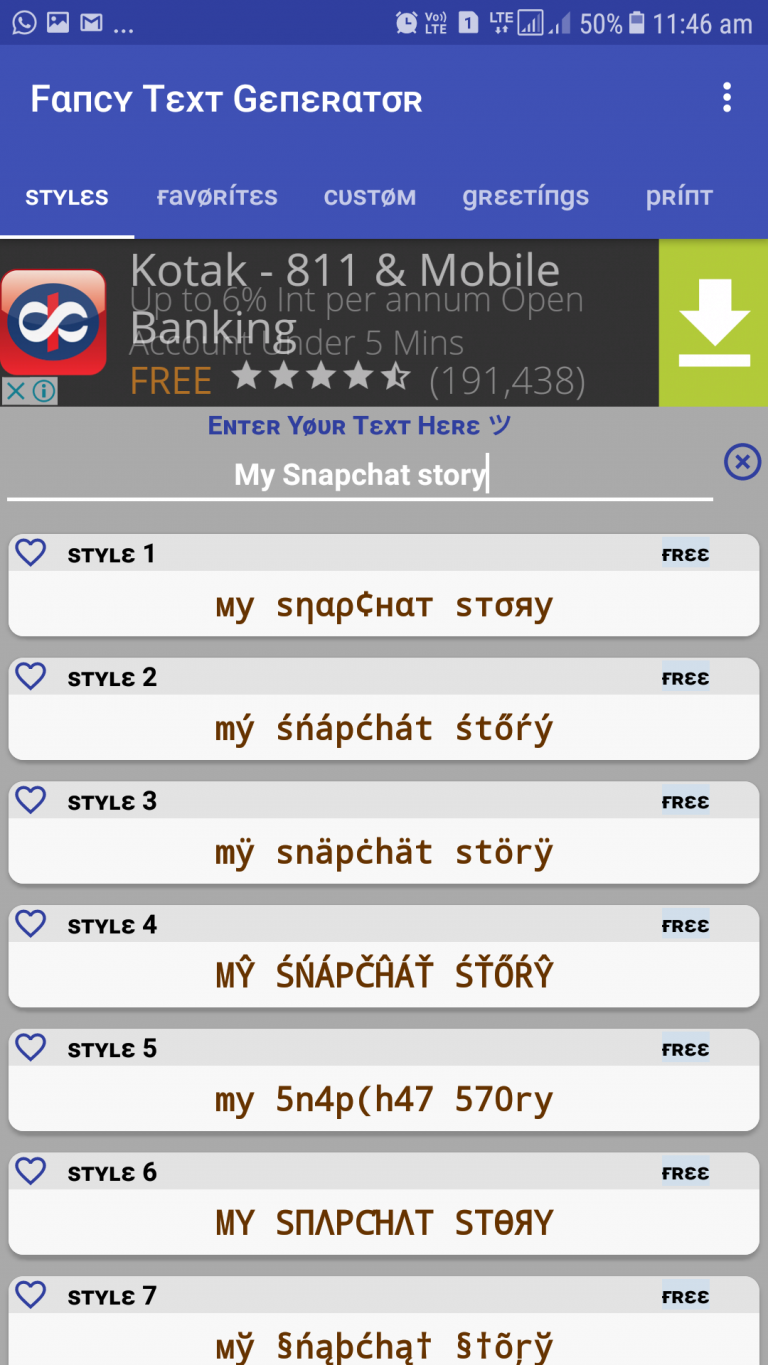Switch to the FAVORITES tab
The image size is (768, 1365).
216,197
